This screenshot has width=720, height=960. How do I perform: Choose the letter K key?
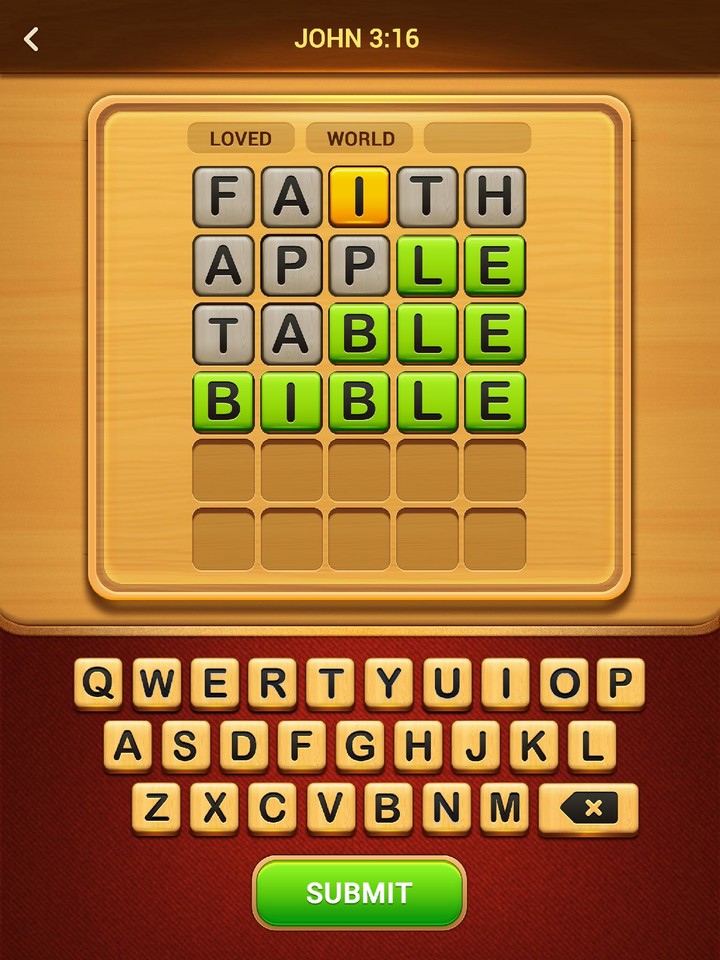tap(533, 746)
